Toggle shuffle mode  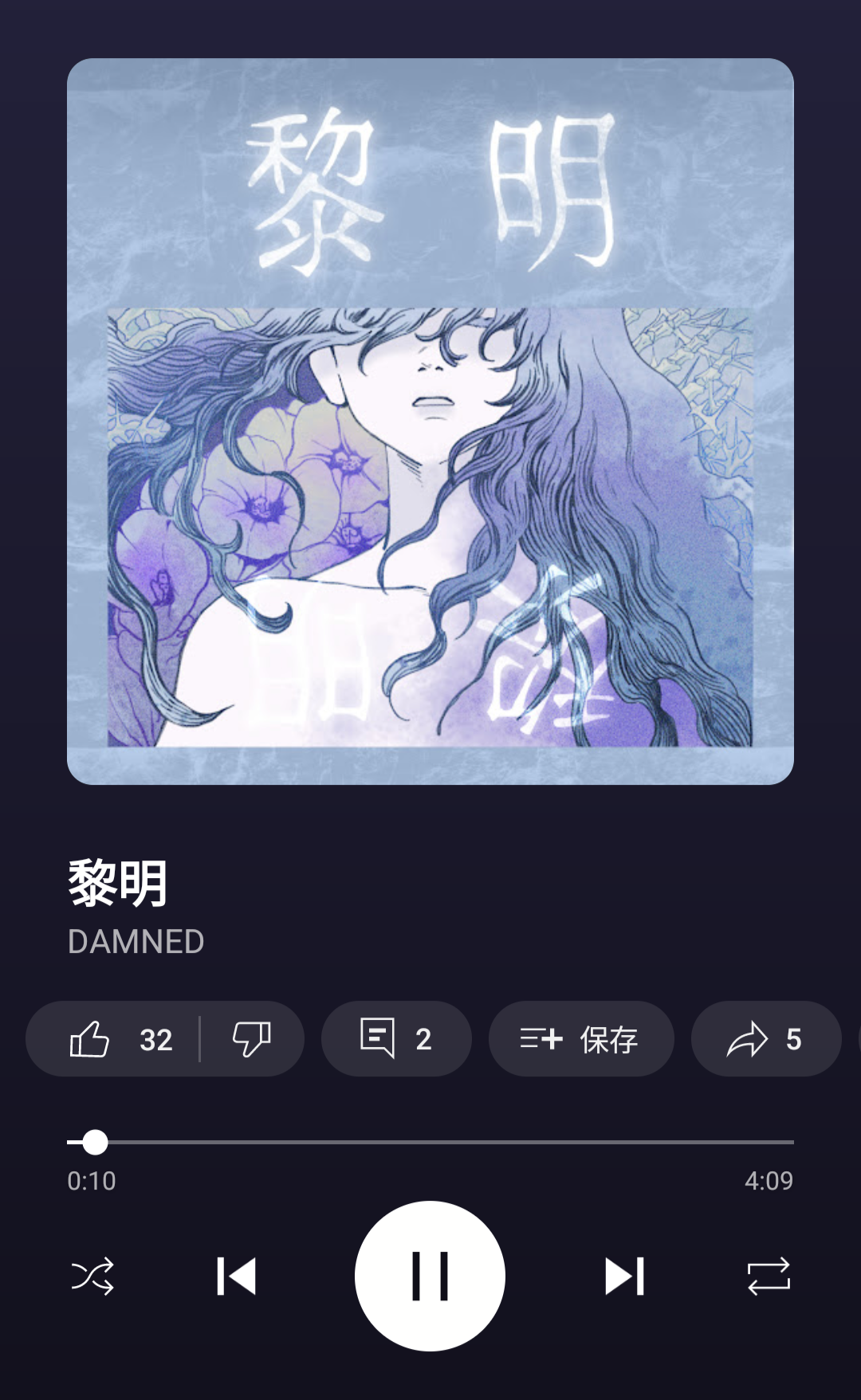92,1276
